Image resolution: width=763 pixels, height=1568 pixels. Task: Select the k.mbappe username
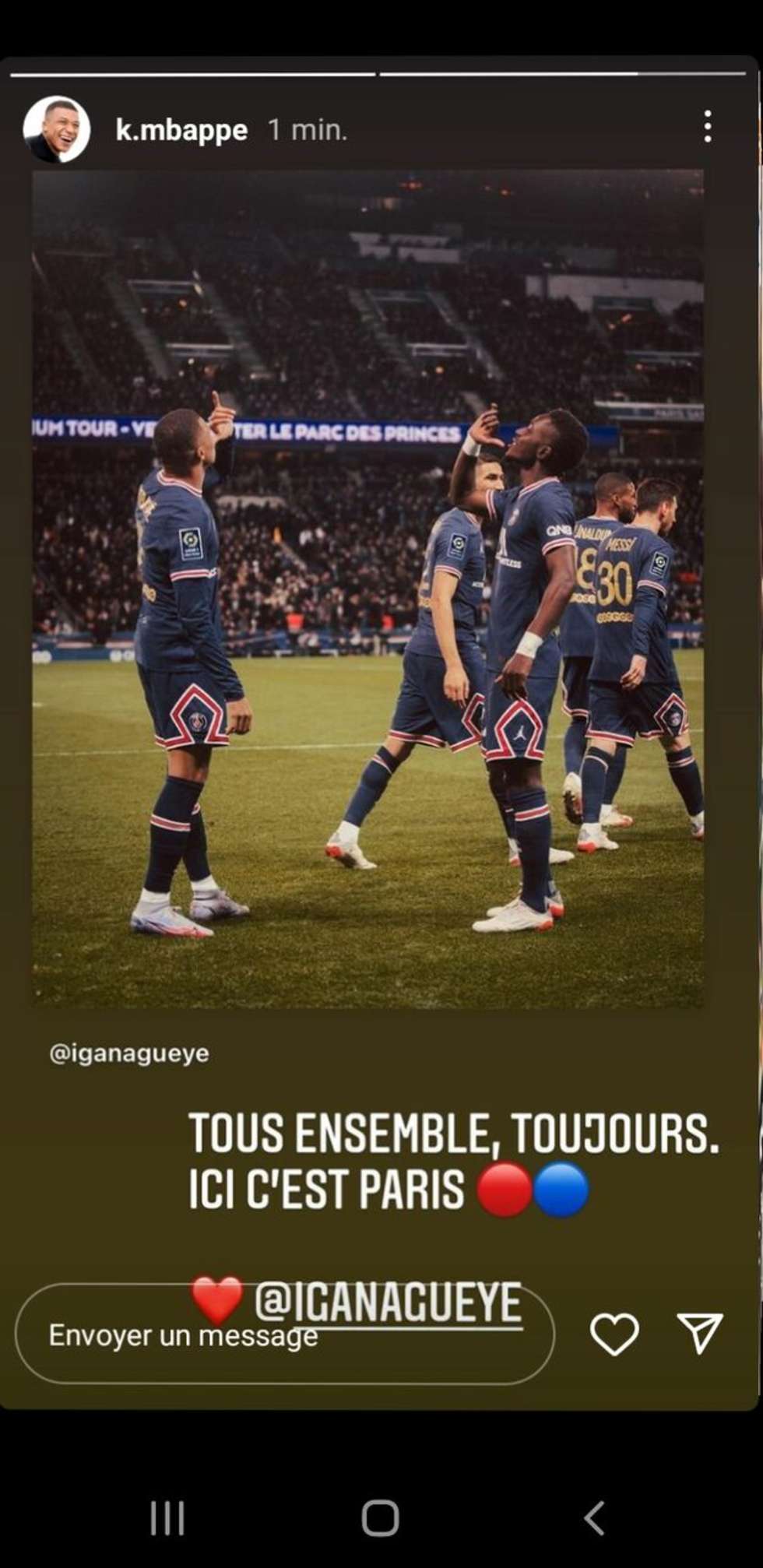pyautogui.click(x=181, y=130)
